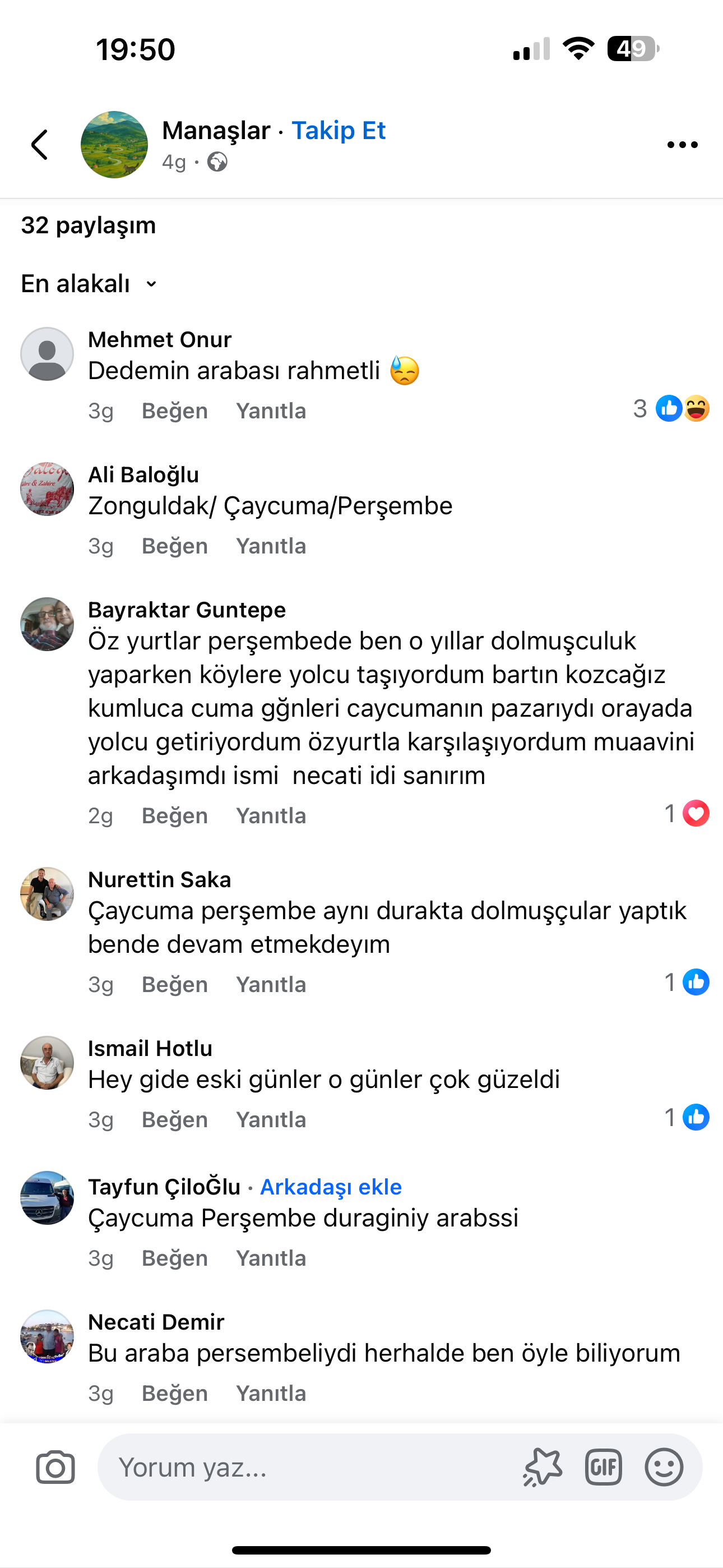This screenshot has width=723, height=1568.
Task: Focus the Yorum yaz comment field
Action: pyautogui.click(x=304, y=1468)
